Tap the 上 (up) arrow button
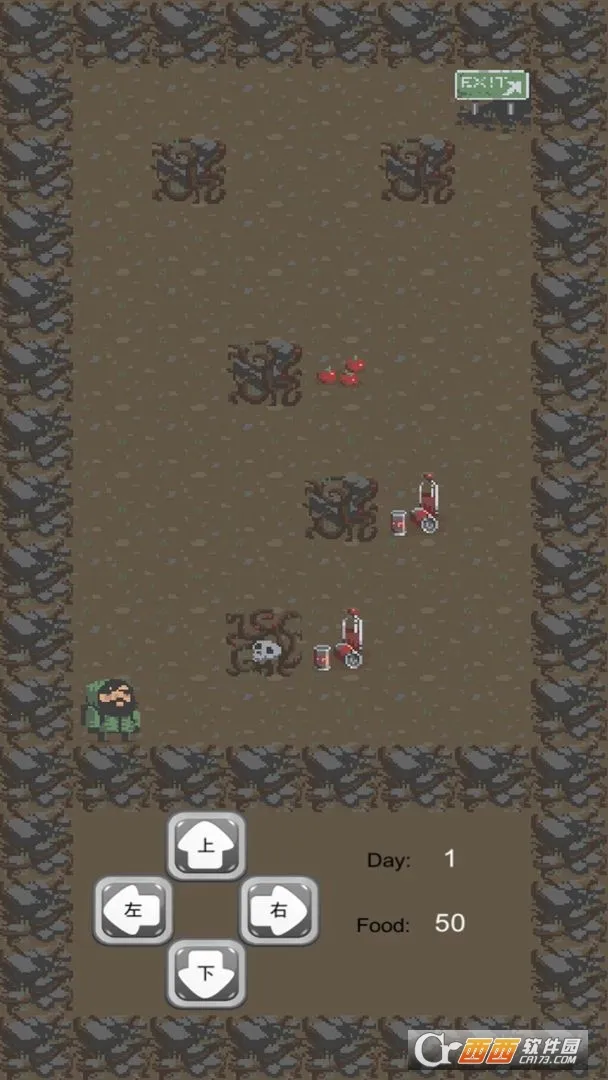The image size is (608, 1080). coord(206,846)
